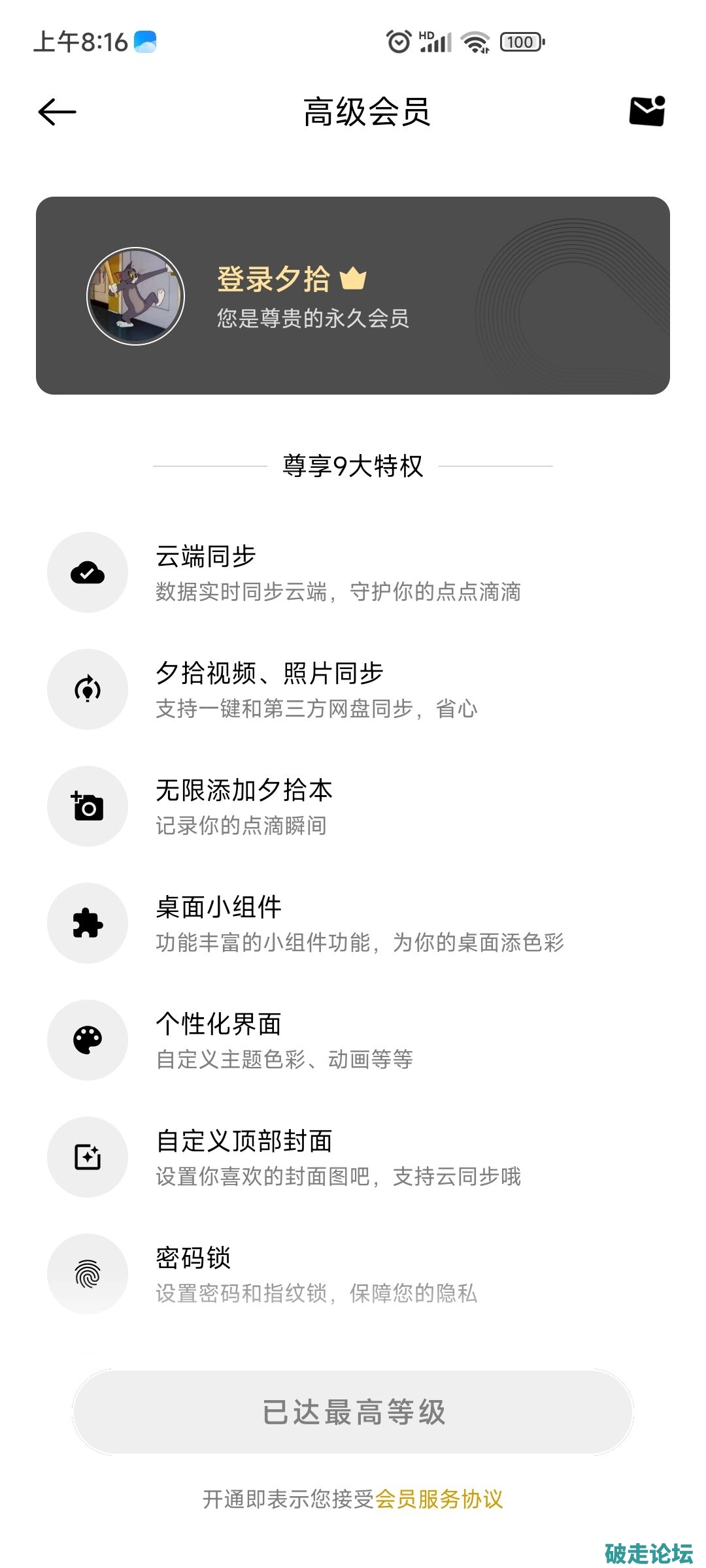Open the 会员服务协议 link
Viewport: 706px width, 1568px height.
pos(439,1499)
